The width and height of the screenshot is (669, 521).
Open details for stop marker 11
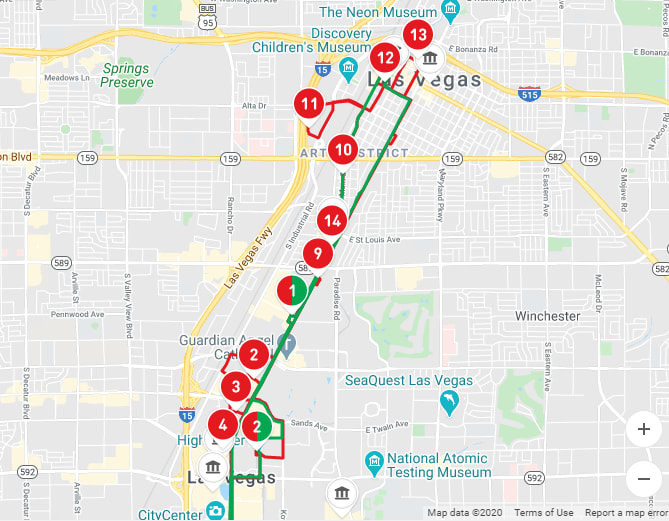pos(310,104)
